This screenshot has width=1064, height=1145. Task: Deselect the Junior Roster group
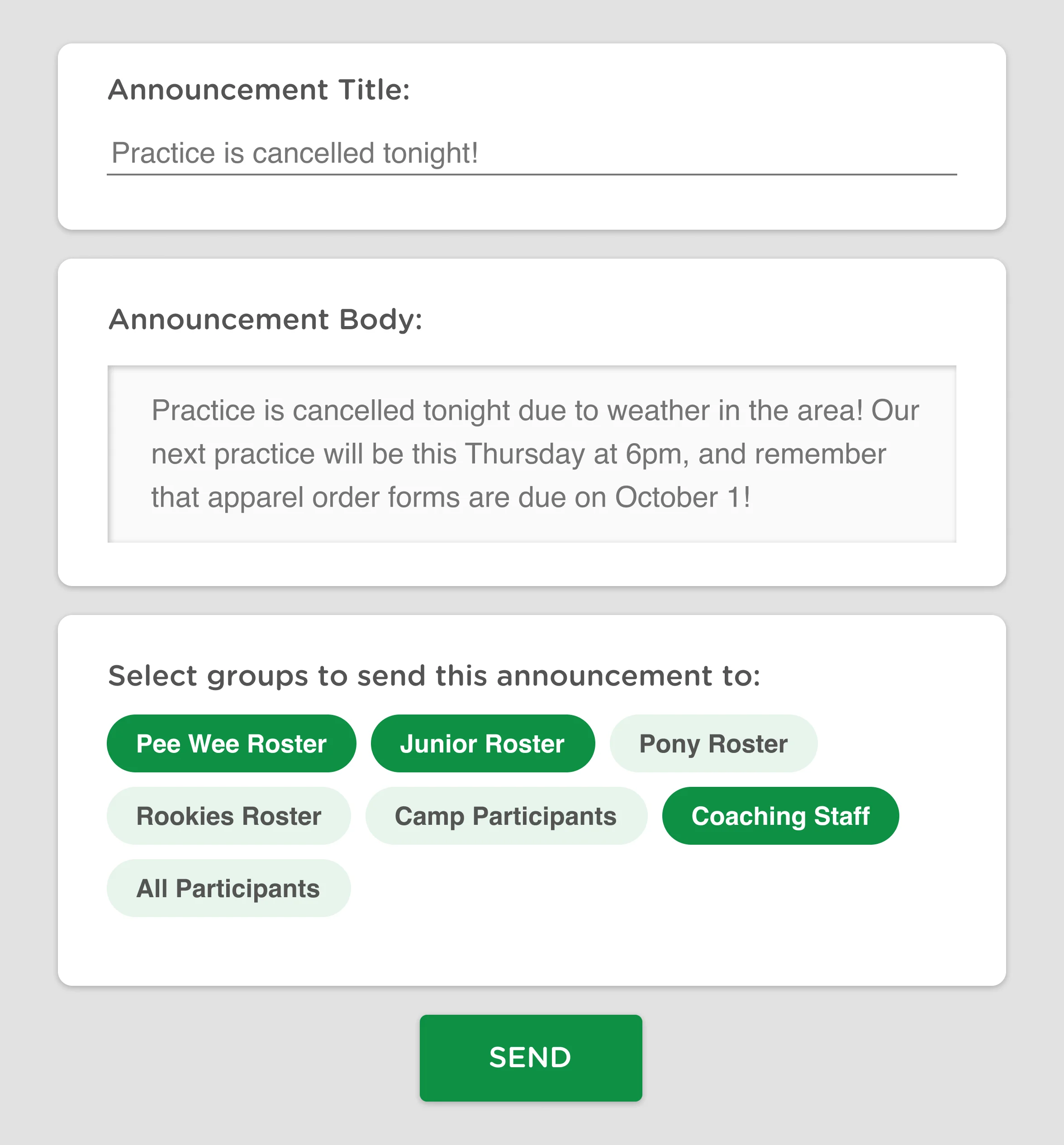coord(483,743)
